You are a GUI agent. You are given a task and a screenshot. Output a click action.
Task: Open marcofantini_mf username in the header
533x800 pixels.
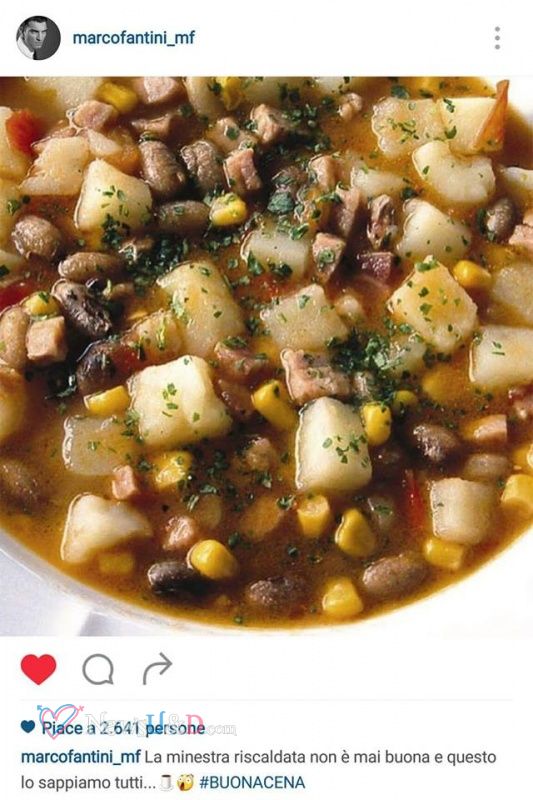[134, 38]
